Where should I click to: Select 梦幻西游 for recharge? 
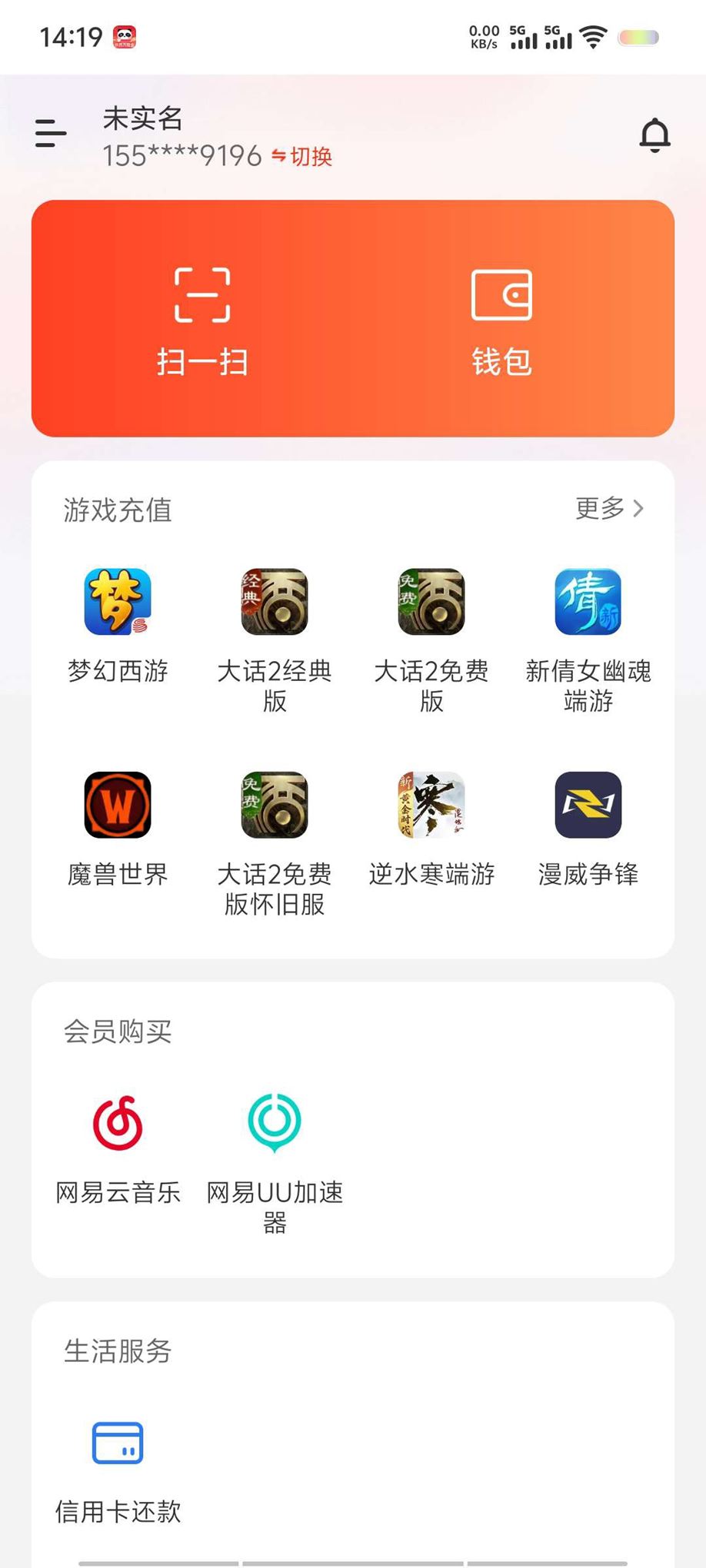[x=118, y=602]
